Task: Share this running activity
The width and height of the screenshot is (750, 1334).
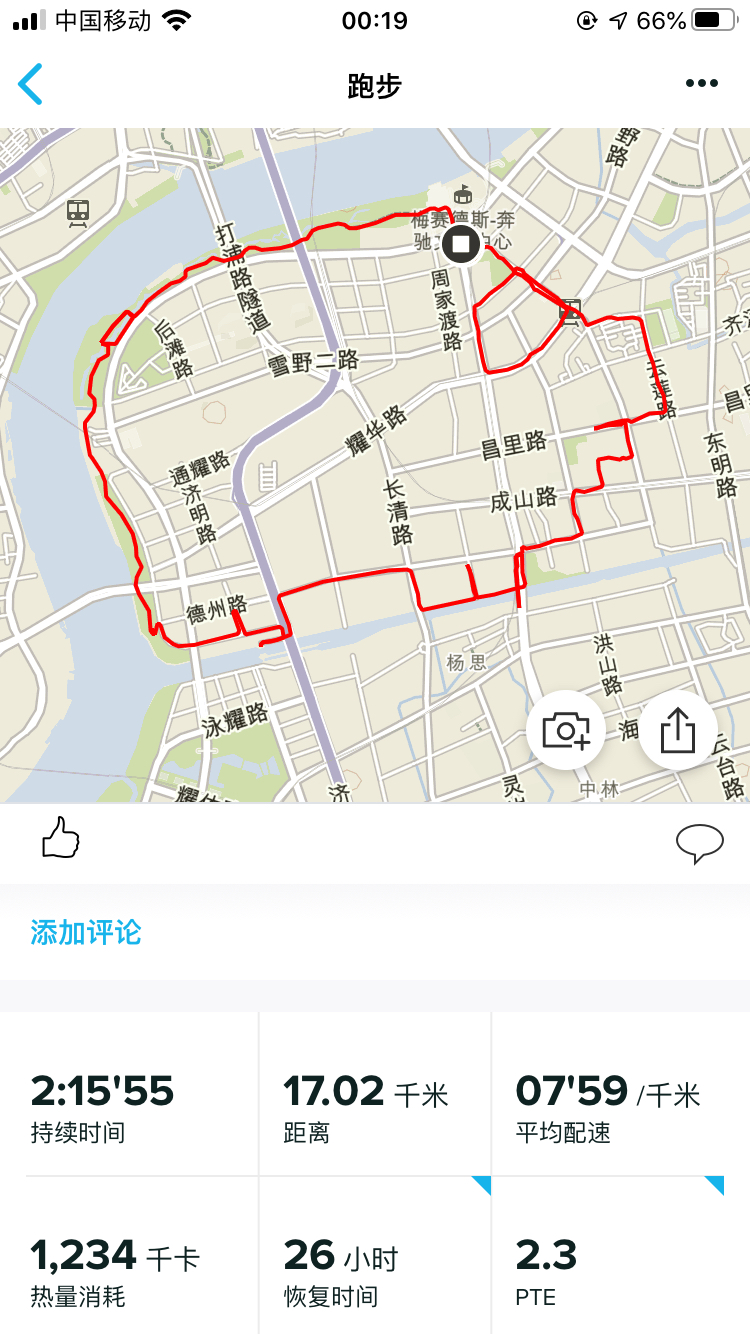Action: (x=678, y=731)
